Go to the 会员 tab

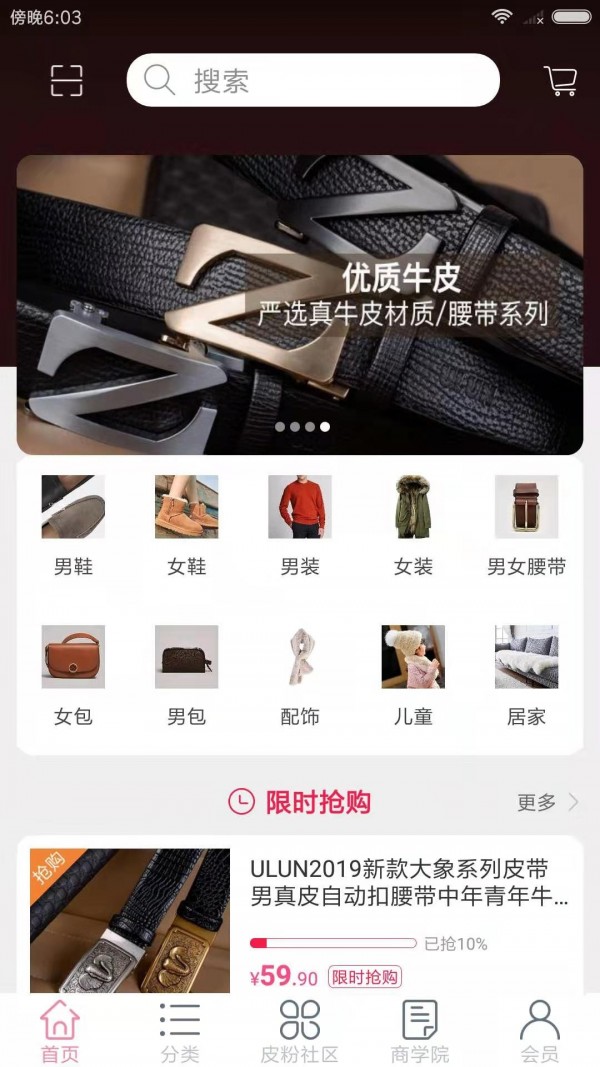(540, 1032)
